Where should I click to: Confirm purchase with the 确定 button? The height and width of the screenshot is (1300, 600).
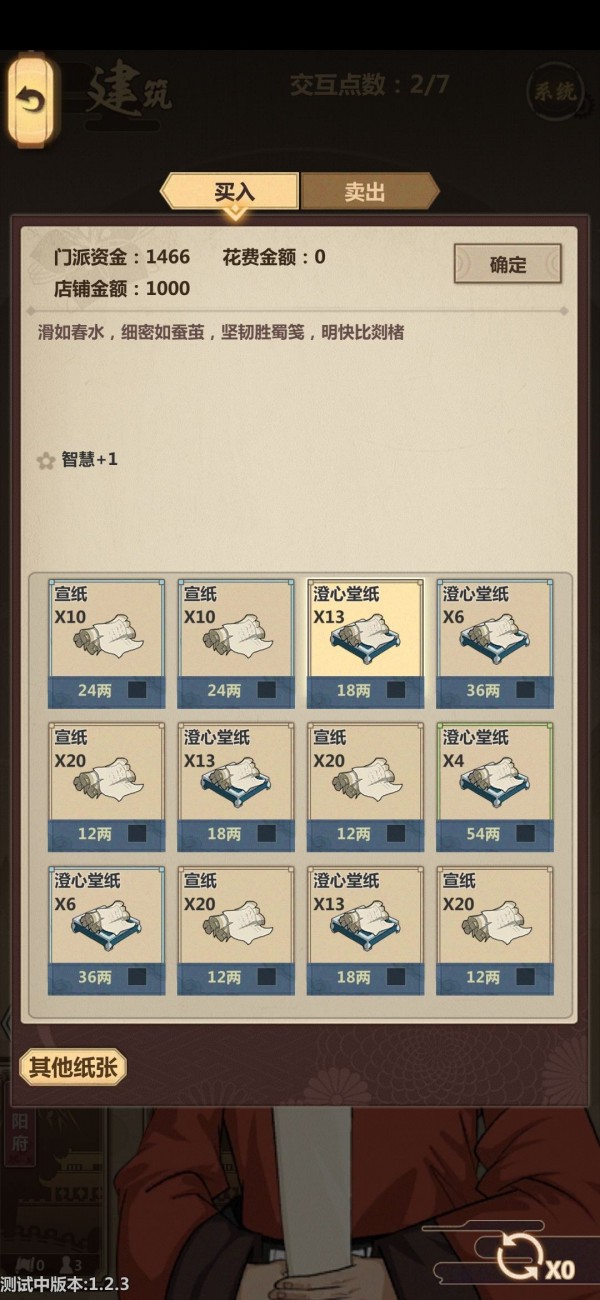click(x=508, y=265)
